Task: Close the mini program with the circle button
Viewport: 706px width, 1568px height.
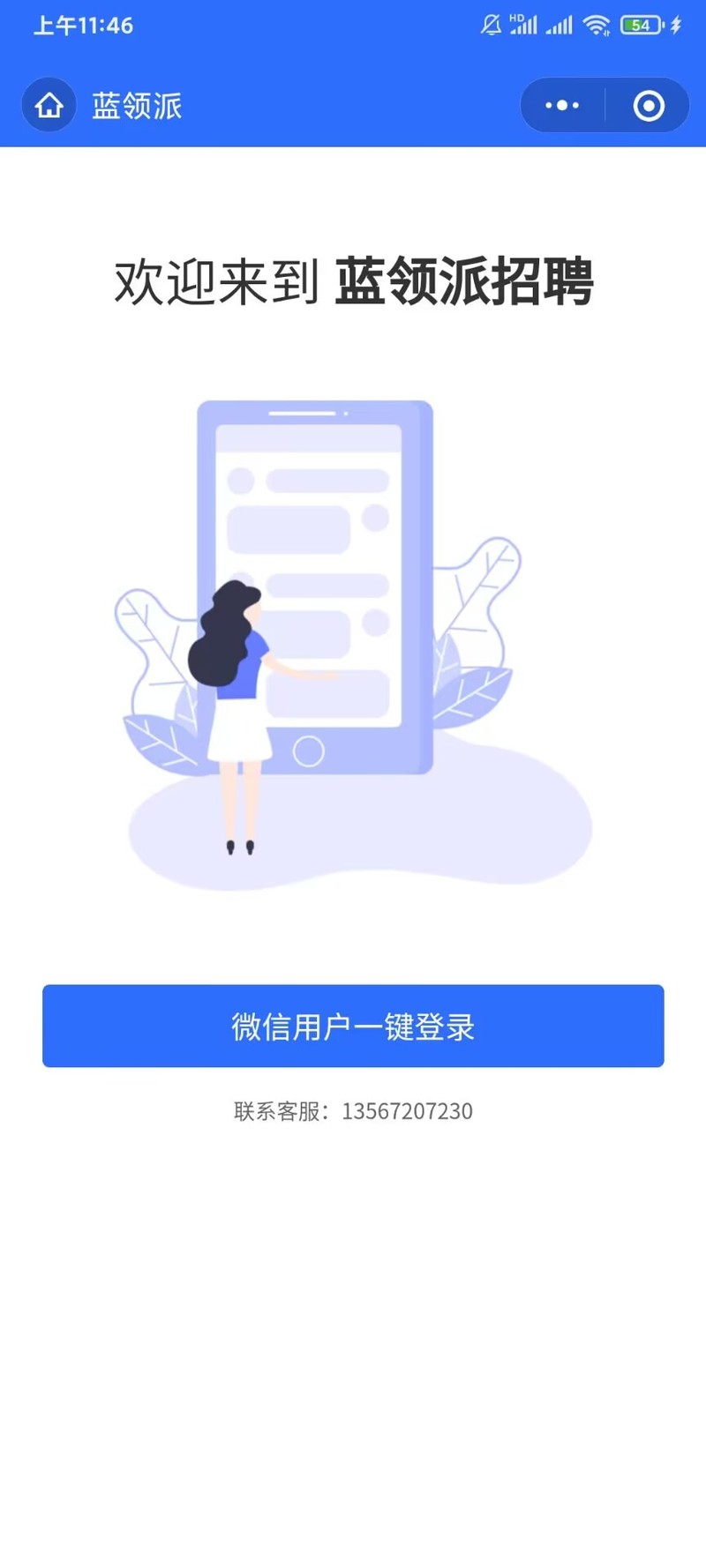Action: click(649, 106)
